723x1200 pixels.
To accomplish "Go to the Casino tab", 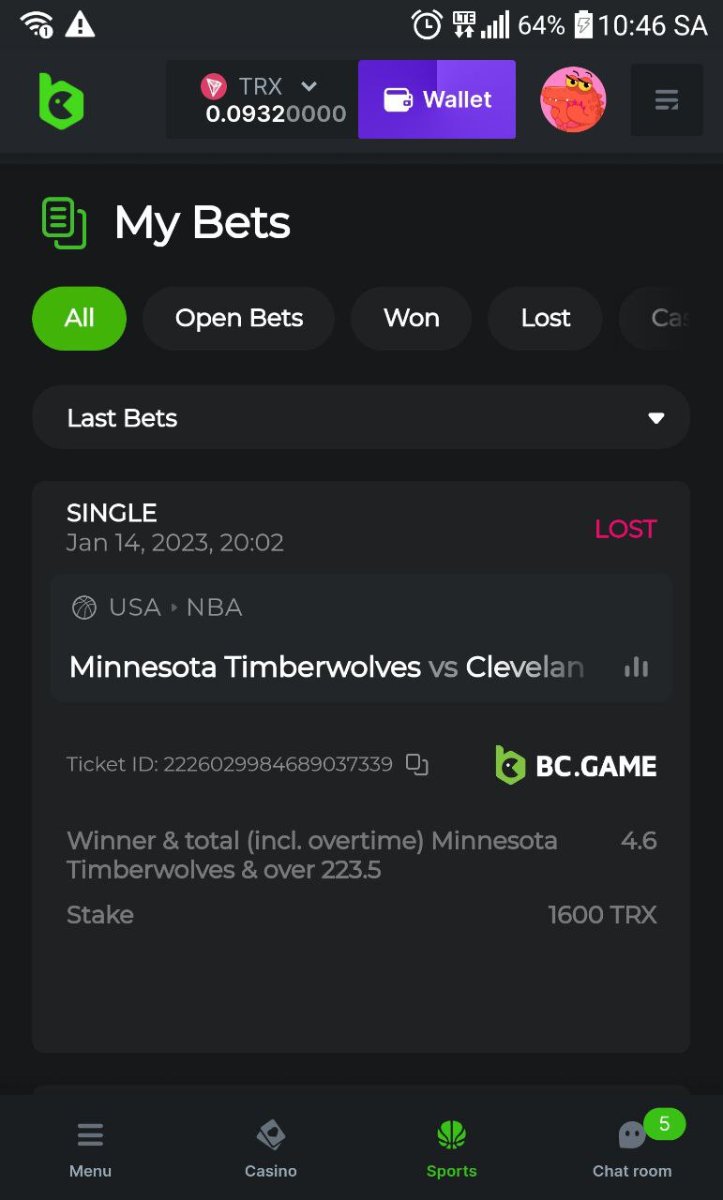I will coord(271,1148).
